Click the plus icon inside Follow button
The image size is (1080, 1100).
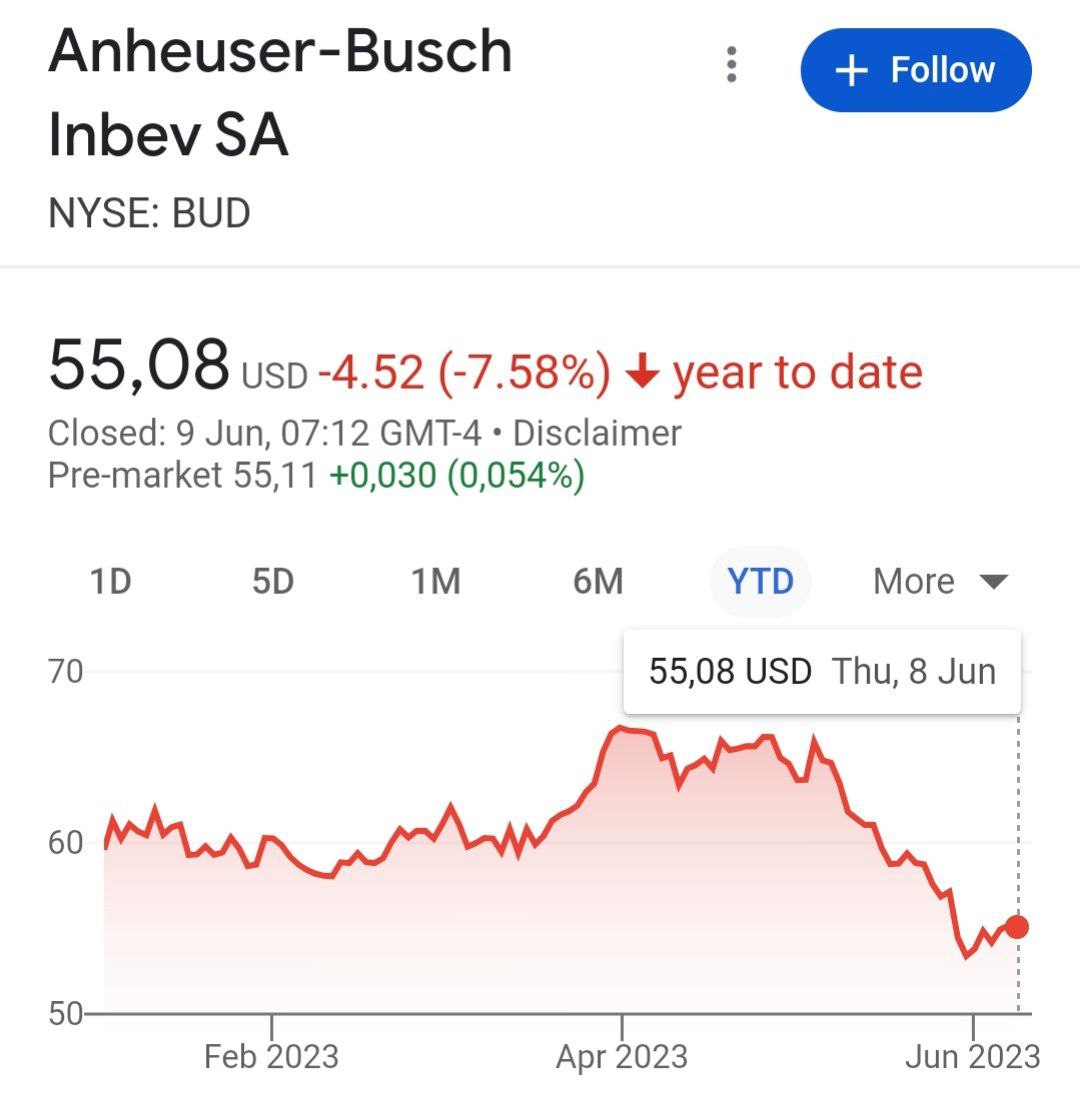click(x=851, y=70)
